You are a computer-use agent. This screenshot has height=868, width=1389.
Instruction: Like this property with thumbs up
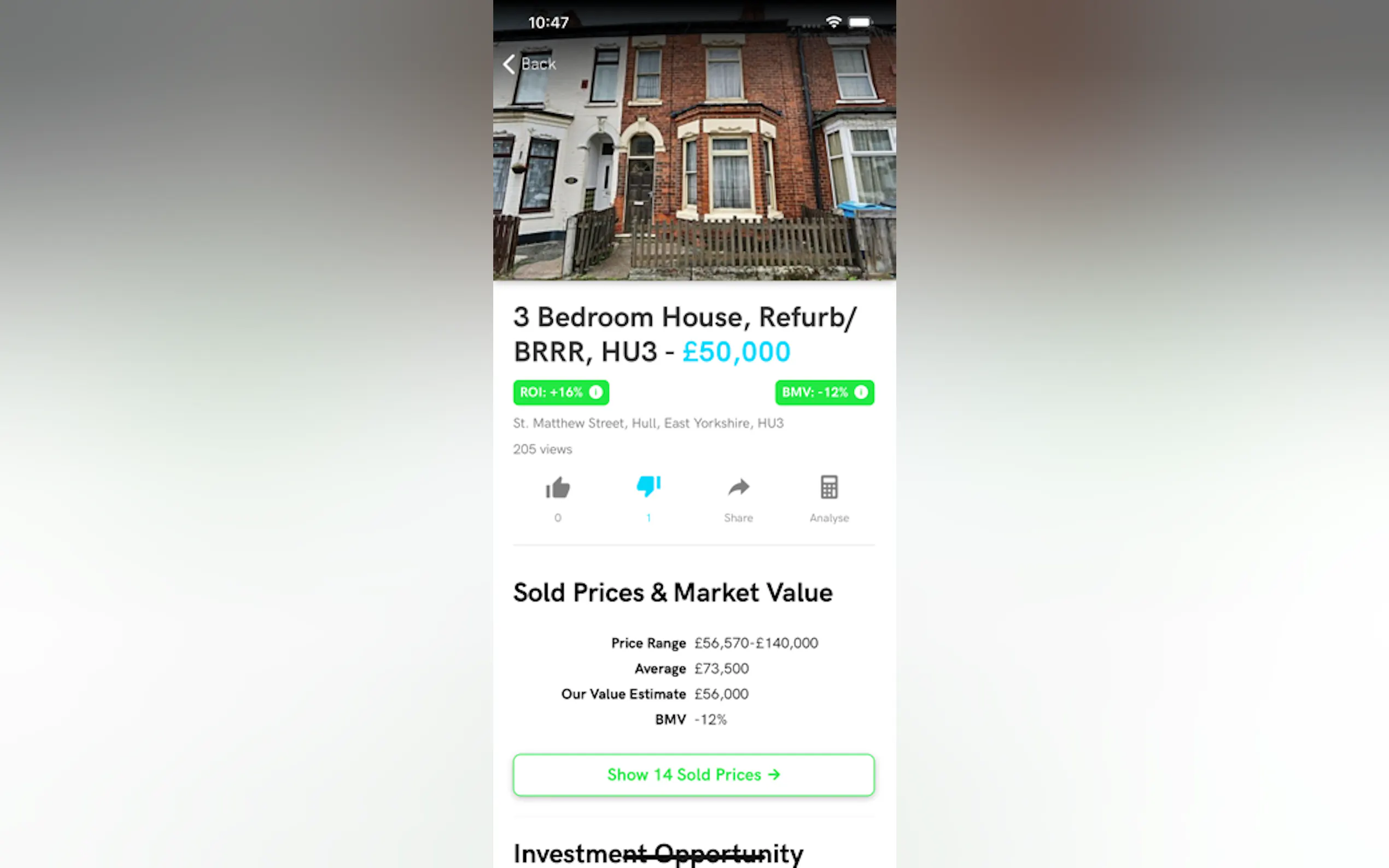tap(557, 489)
